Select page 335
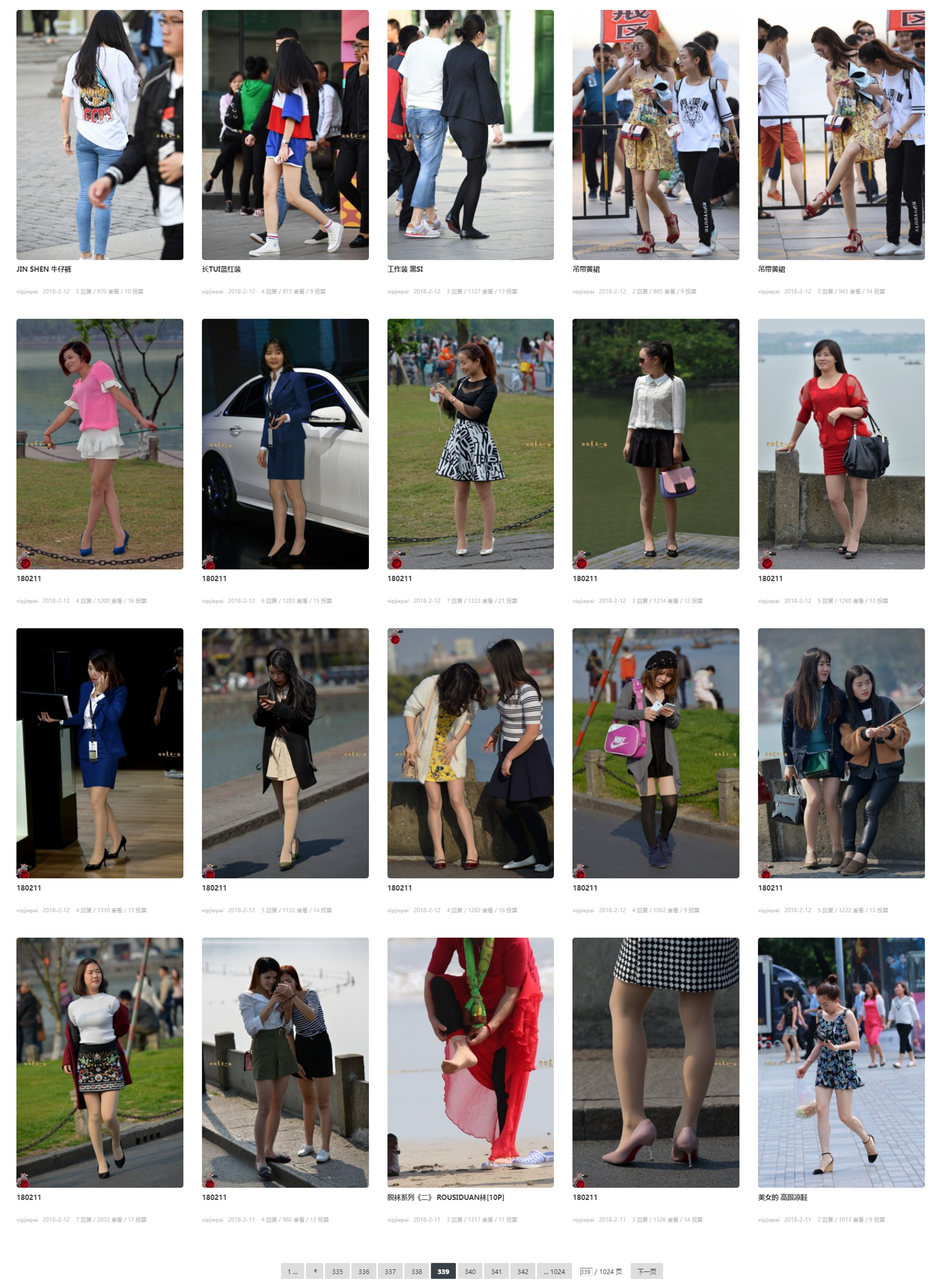The image size is (943, 1288). click(337, 1271)
